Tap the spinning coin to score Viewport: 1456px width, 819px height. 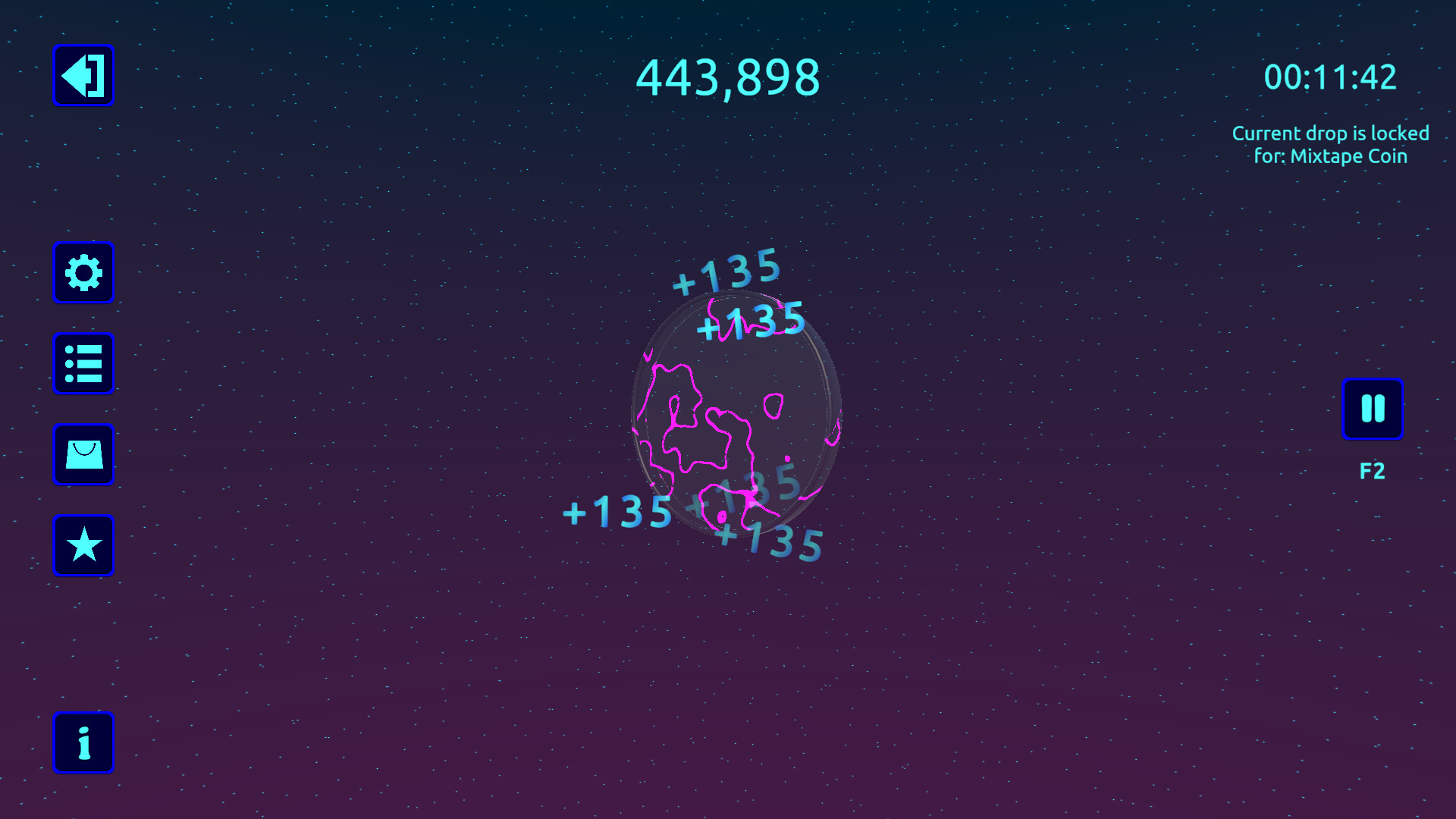(736, 413)
